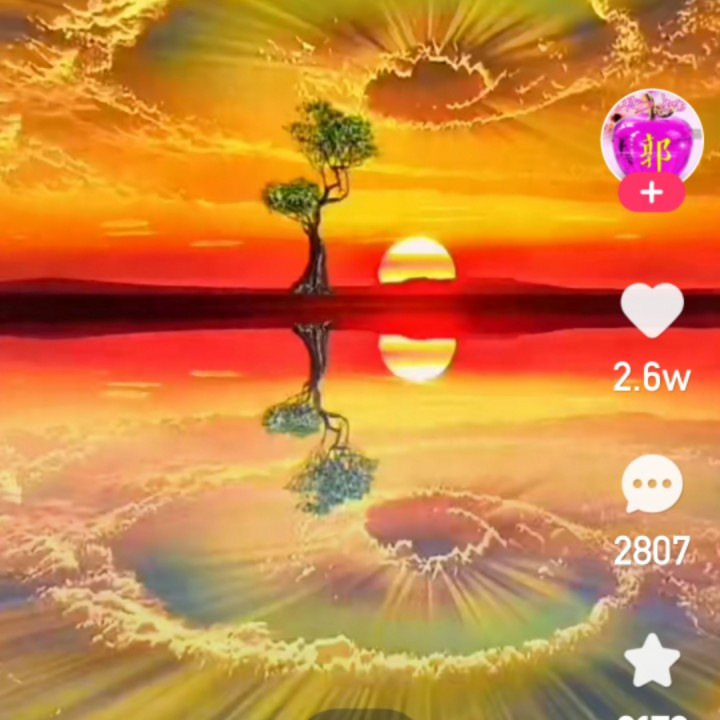Open the comments on this video

[x=652, y=486]
